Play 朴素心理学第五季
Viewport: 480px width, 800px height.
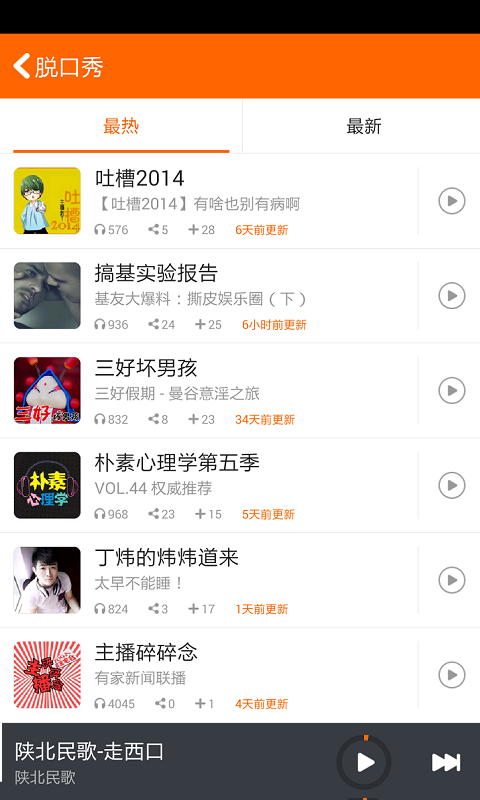[x=451, y=485]
